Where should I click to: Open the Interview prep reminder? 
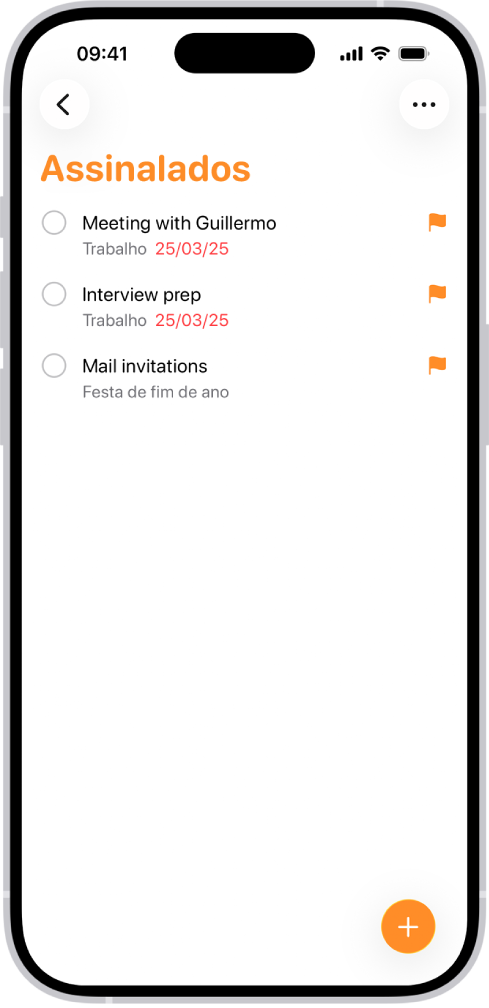141,294
